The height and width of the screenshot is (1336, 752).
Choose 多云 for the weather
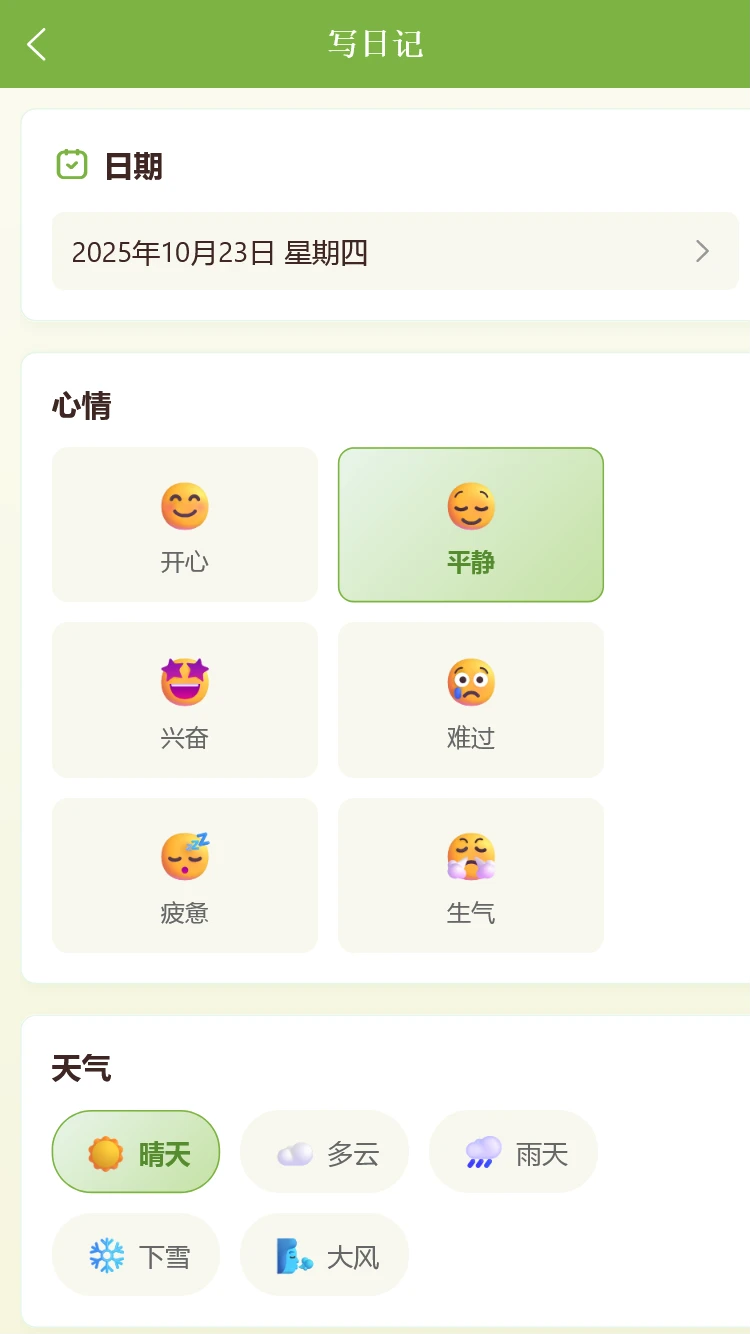coord(325,1152)
